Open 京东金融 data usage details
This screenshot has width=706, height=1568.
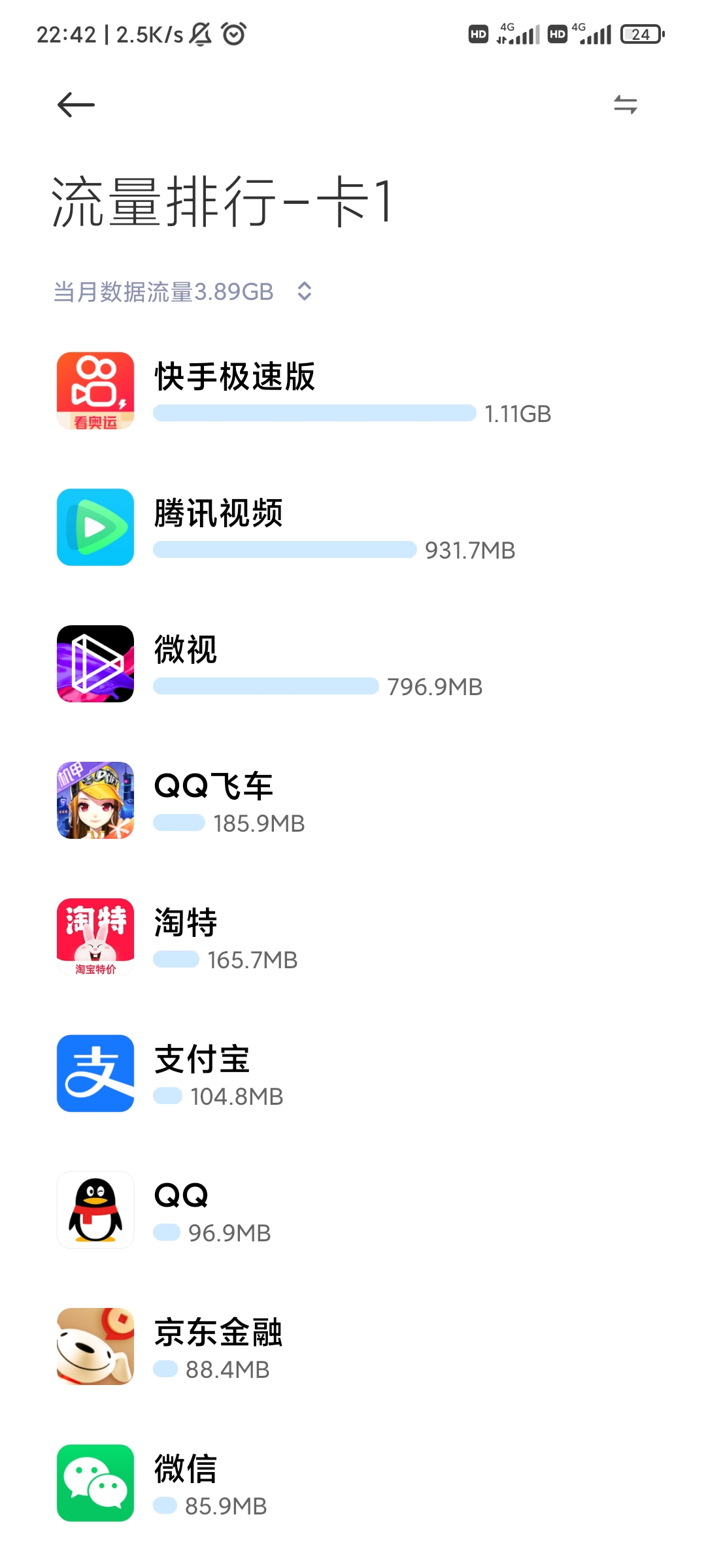pyautogui.click(x=353, y=1347)
